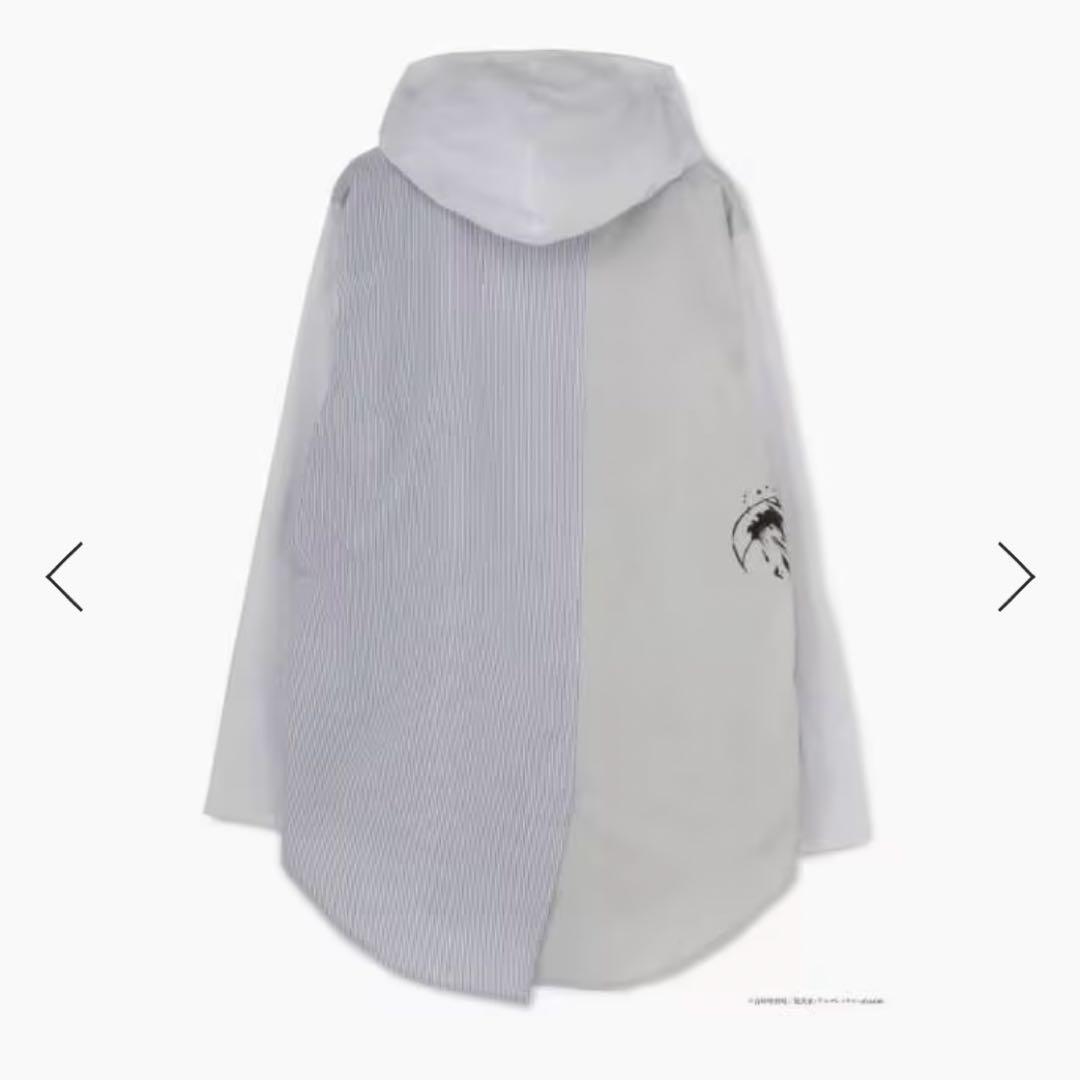Go to the previous product image
Screen dimensions: 1080x1080
[x=65, y=577]
